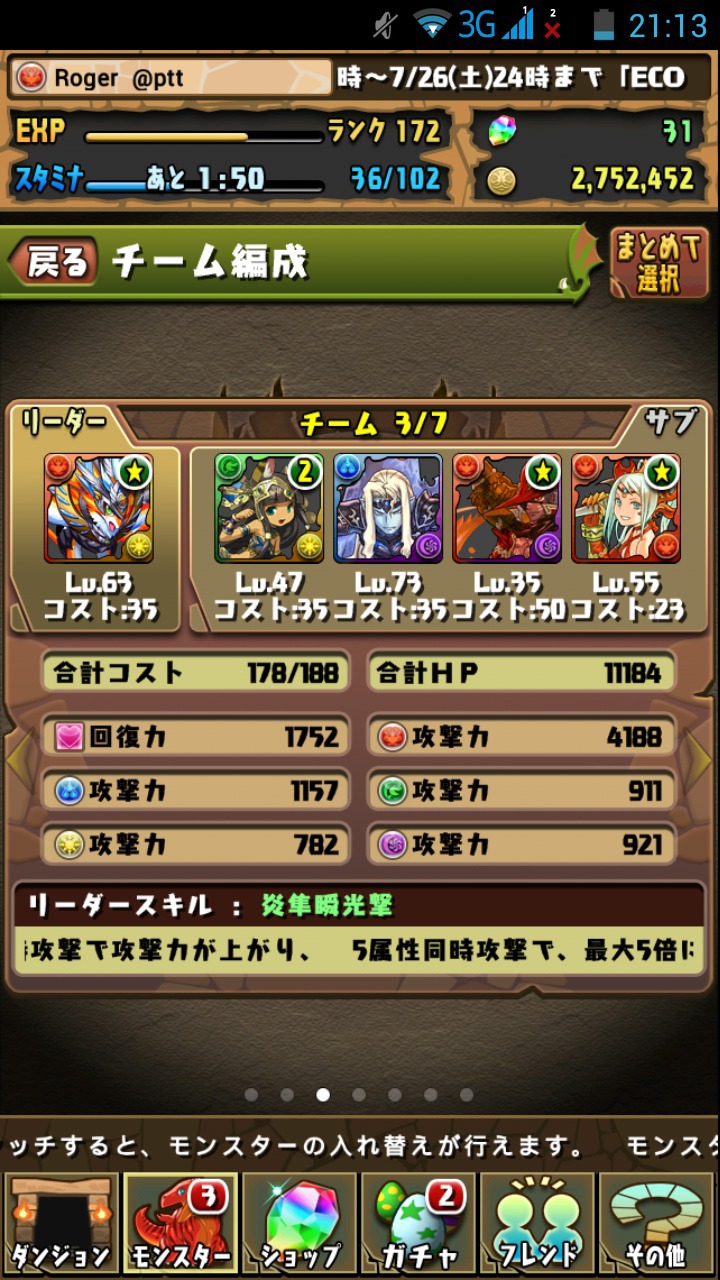Open the ショップ shop tab
720x1280 pixels.
coord(300,1224)
